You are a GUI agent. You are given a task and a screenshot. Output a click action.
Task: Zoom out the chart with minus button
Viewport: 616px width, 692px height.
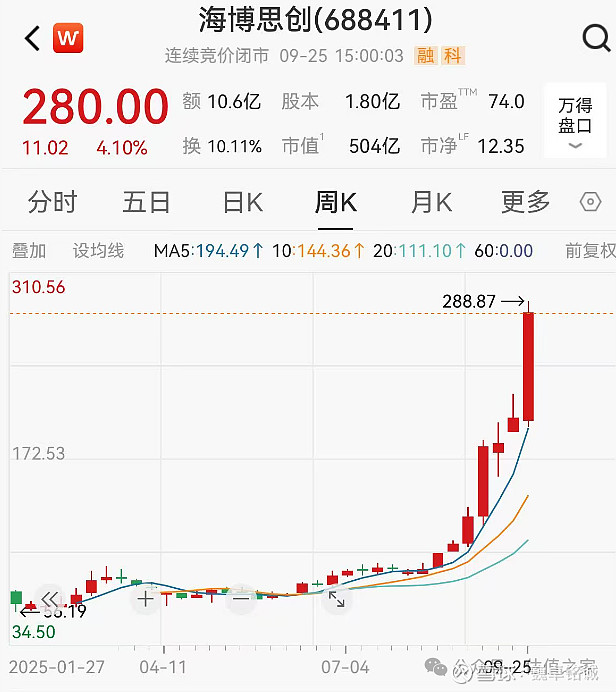coord(241,599)
